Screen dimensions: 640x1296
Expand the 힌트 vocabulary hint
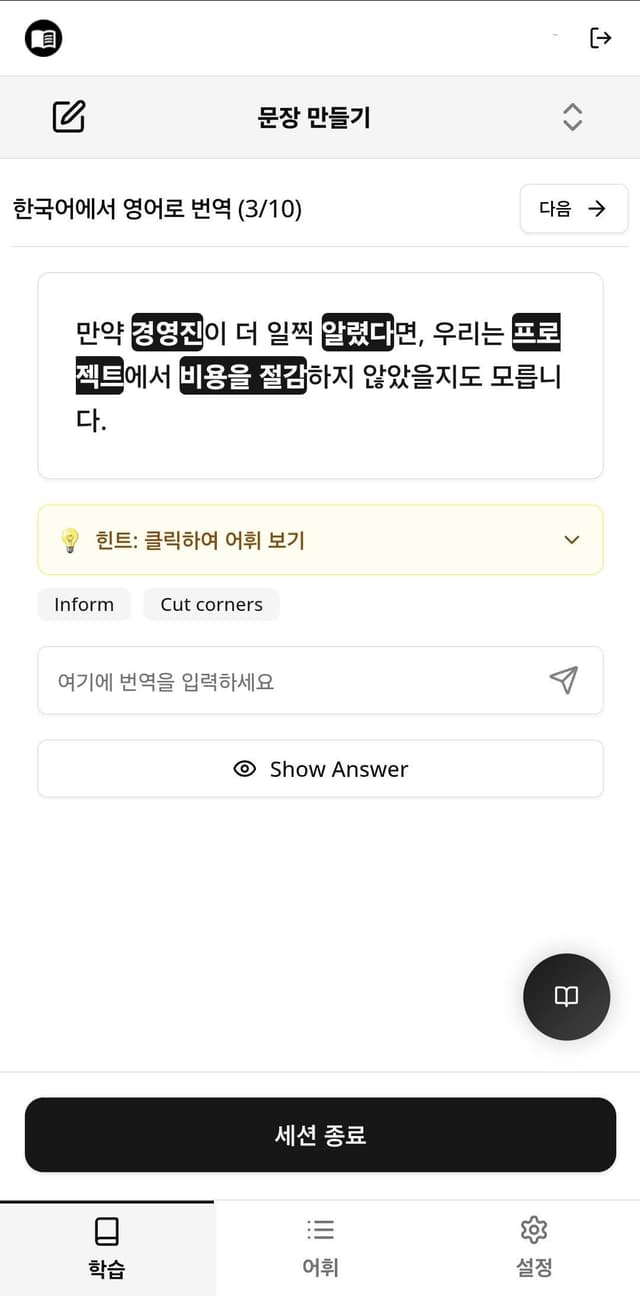(320, 540)
